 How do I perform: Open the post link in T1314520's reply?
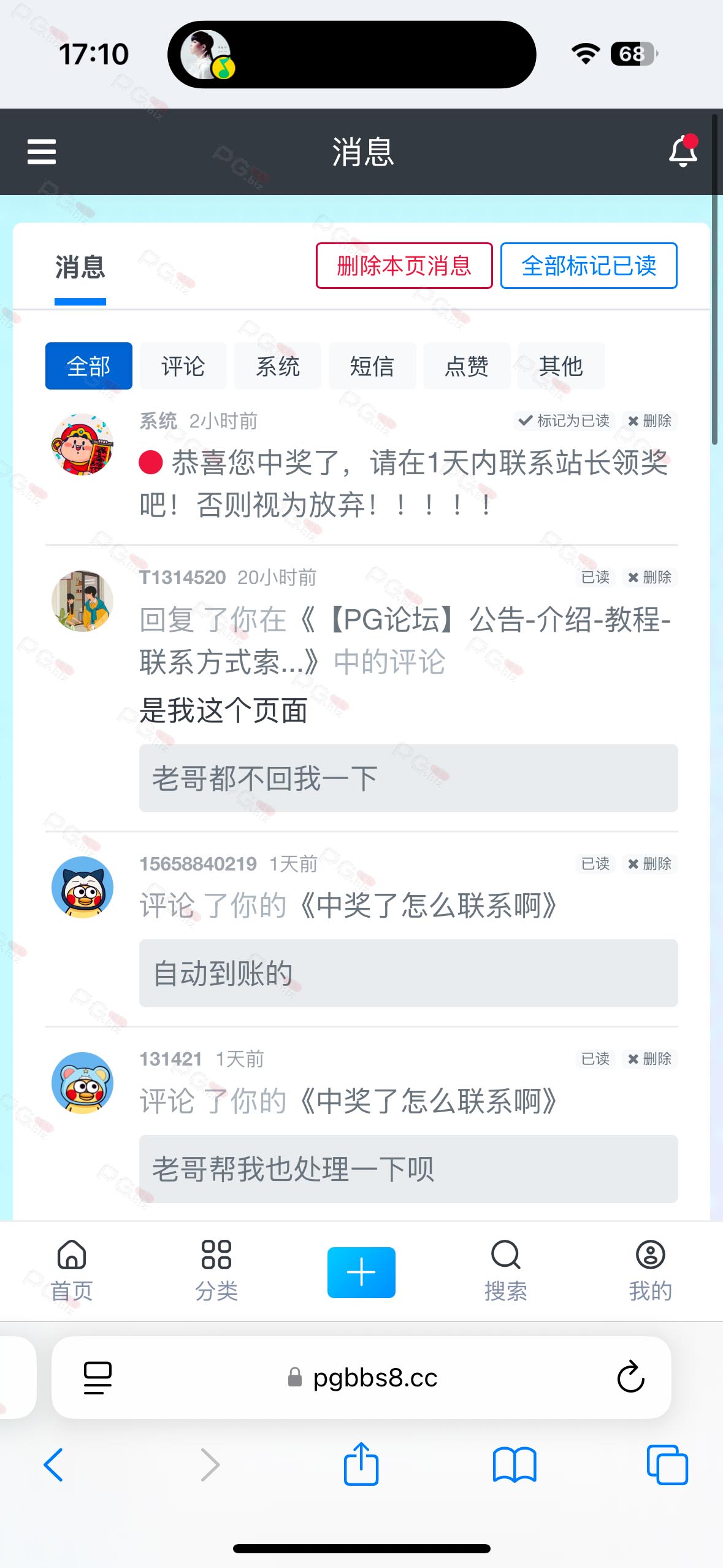(405, 640)
